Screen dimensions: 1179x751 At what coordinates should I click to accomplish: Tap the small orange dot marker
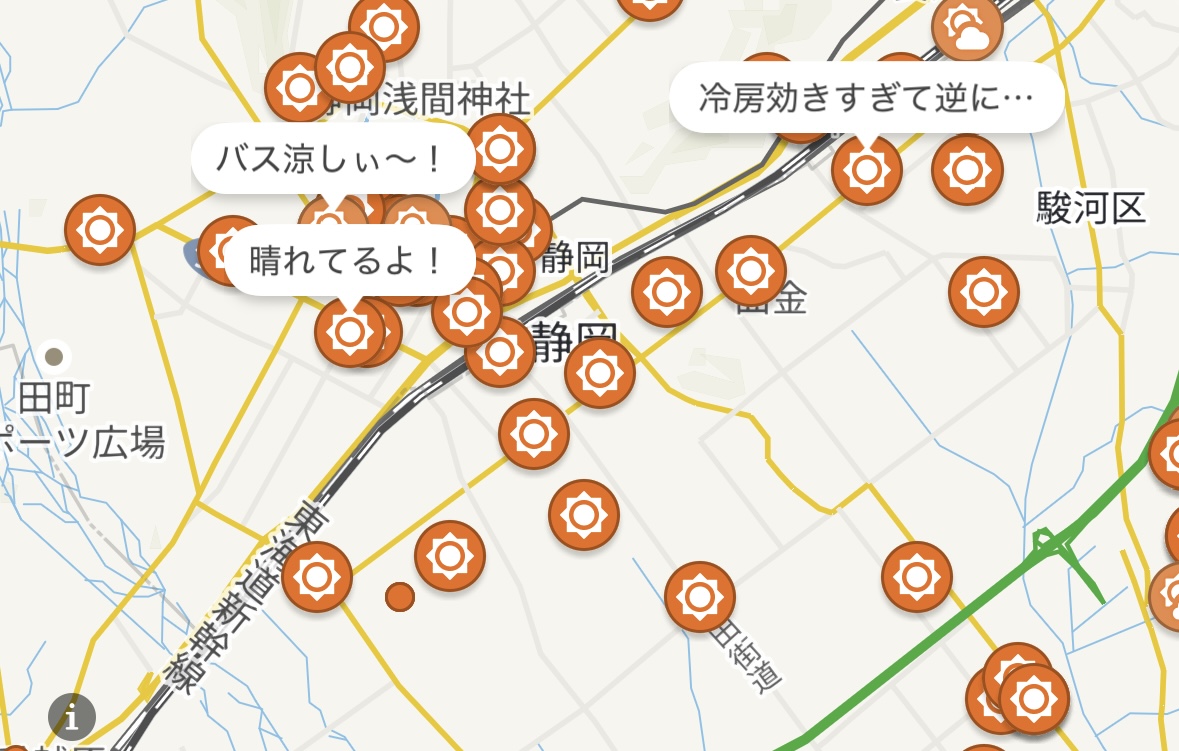pos(400,597)
